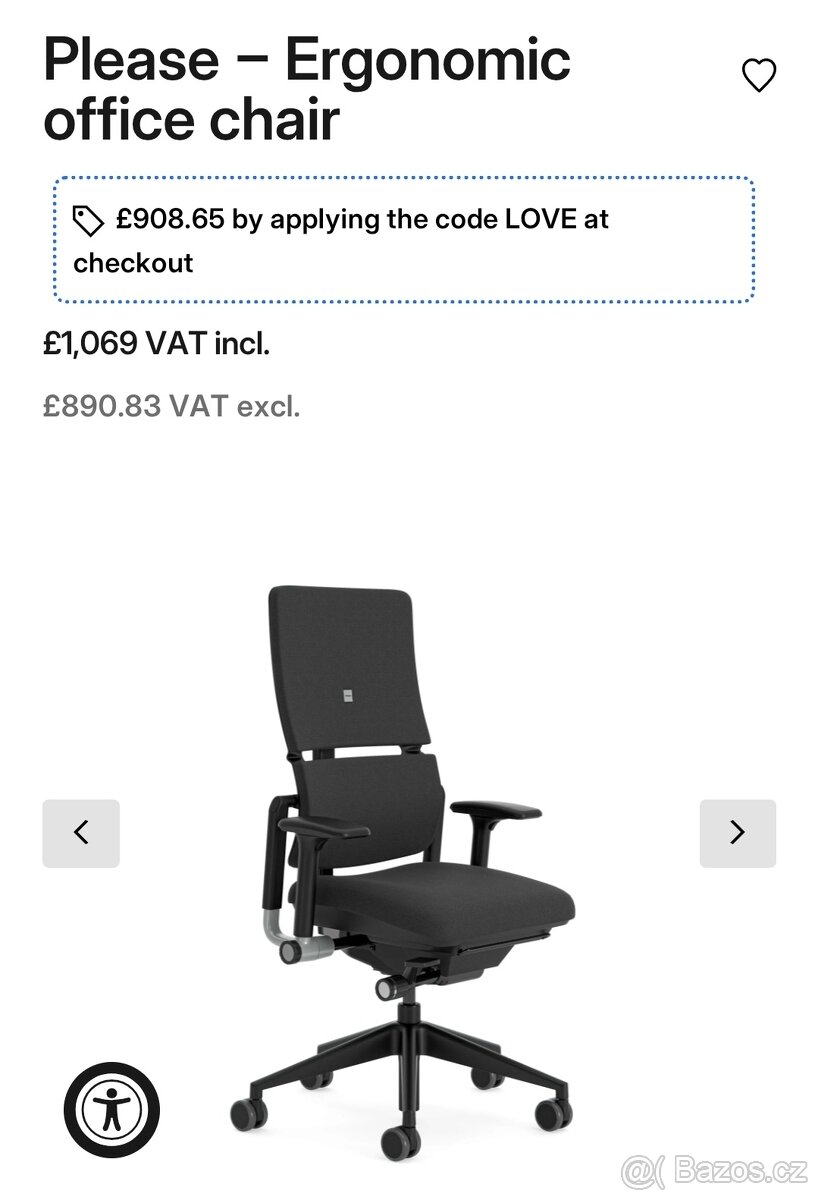The height and width of the screenshot is (1200, 818).
Task: Select the left carousel chevron
Action: [82, 832]
